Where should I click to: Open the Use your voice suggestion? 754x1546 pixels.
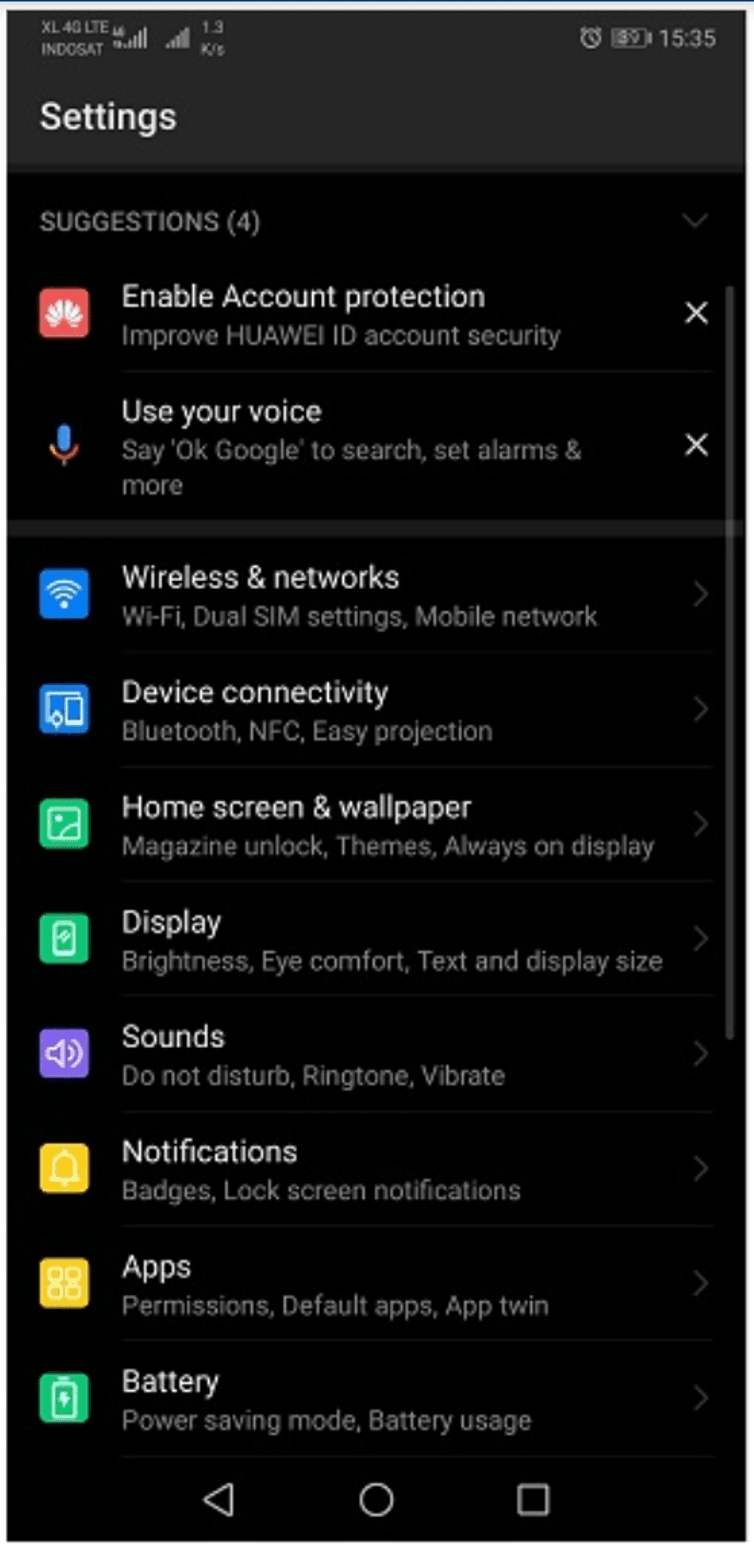(x=350, y=446)
